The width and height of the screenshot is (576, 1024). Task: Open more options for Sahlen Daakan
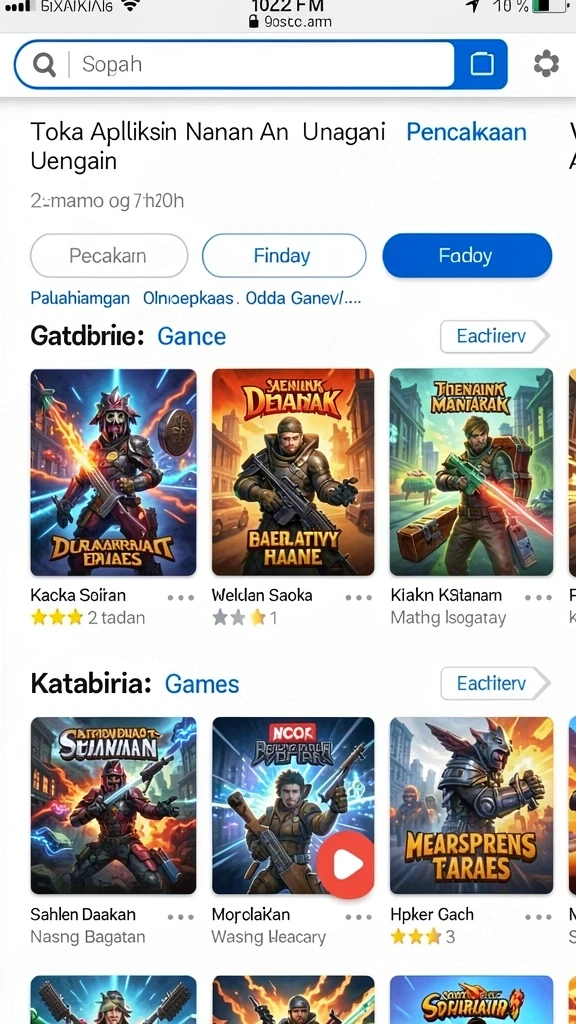(x=180, y=917)
